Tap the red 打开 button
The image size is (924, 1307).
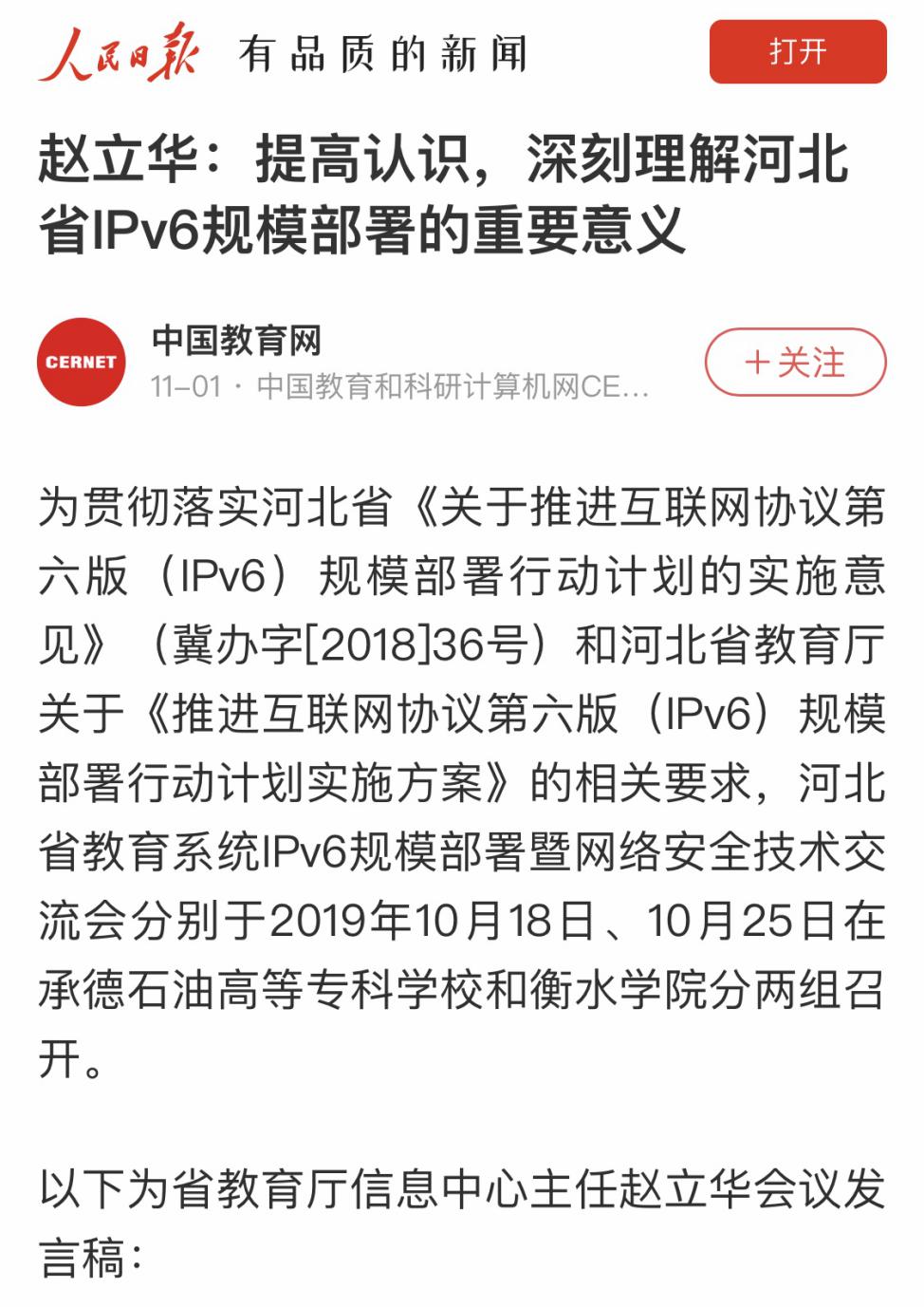(x=797, y=51)
